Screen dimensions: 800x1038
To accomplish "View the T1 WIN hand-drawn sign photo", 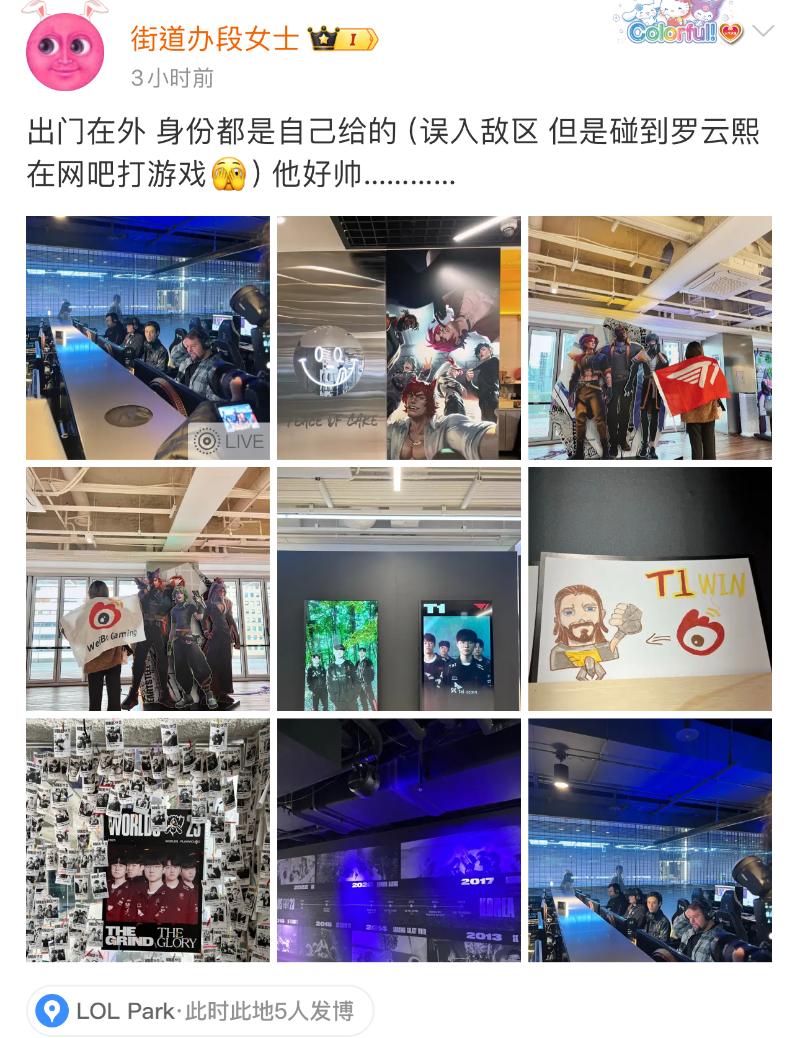I will 650,589.
